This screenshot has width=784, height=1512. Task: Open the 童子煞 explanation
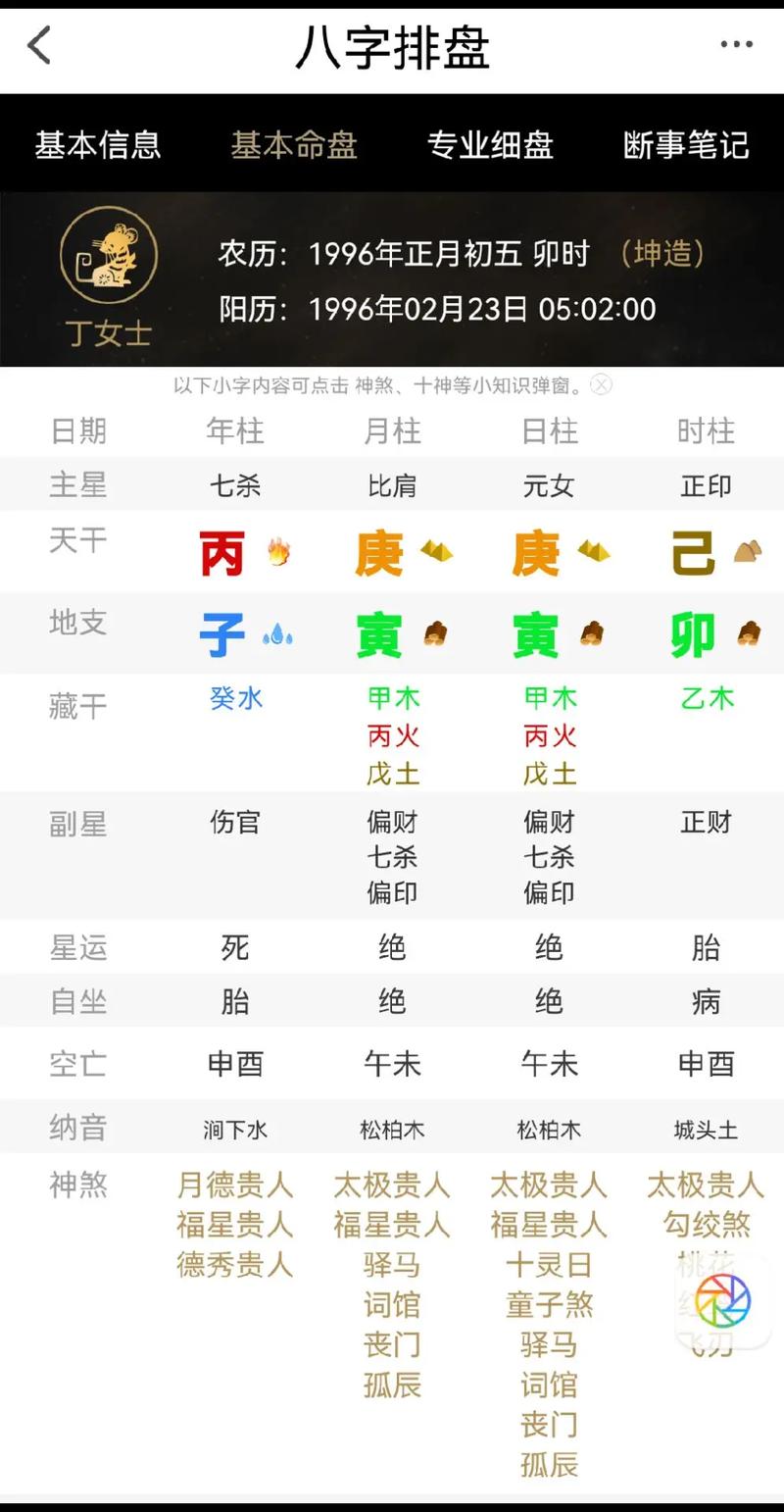[549, 1305]
